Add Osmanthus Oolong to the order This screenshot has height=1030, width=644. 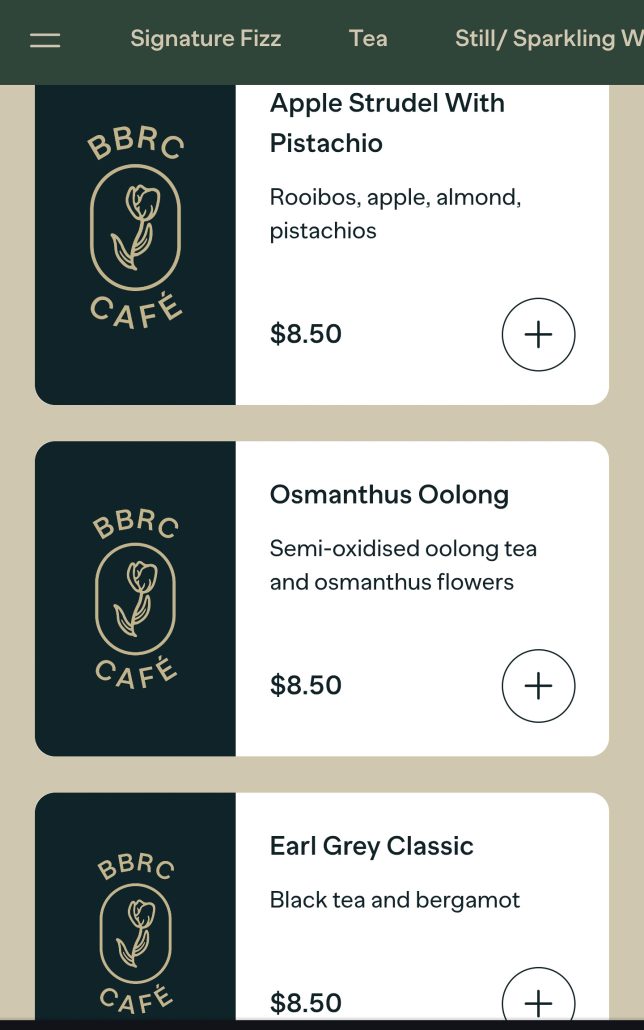click(x=538, y=686)
